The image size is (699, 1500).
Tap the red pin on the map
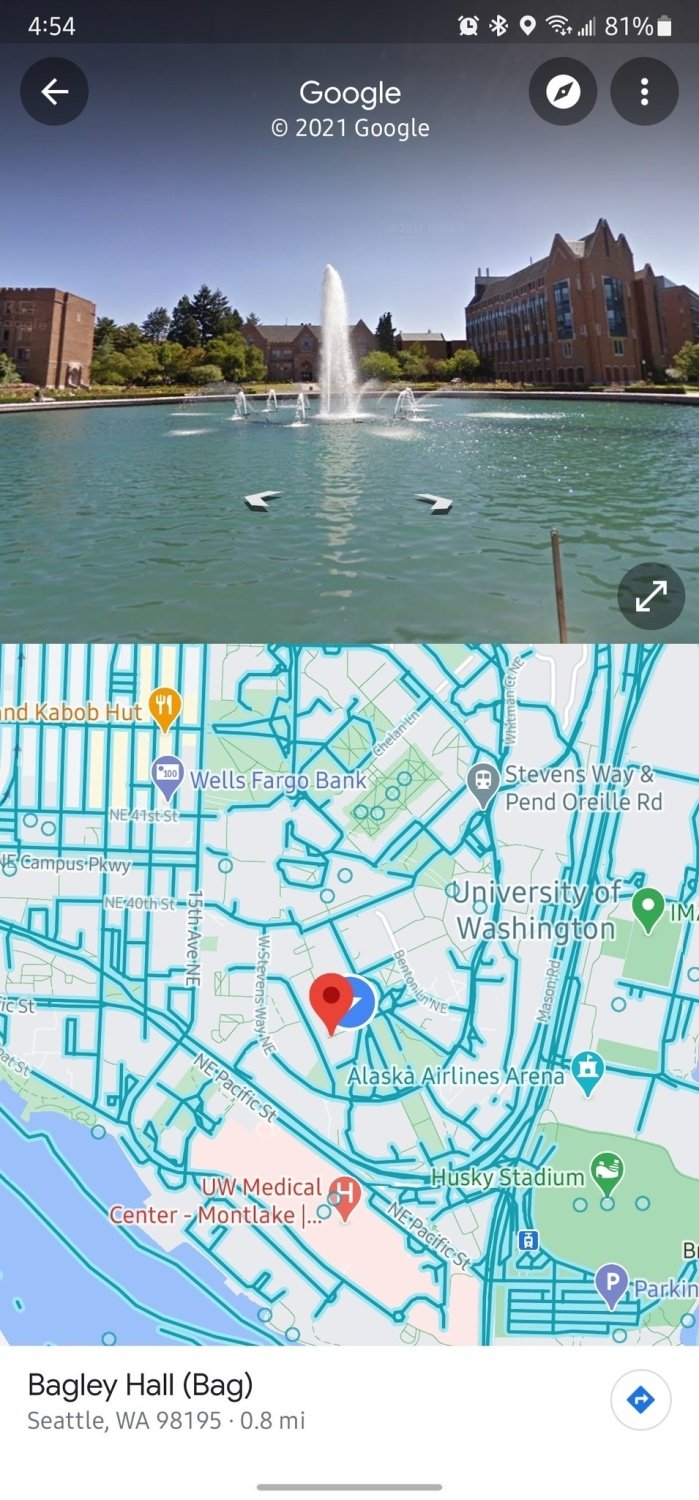point(331,1004)
